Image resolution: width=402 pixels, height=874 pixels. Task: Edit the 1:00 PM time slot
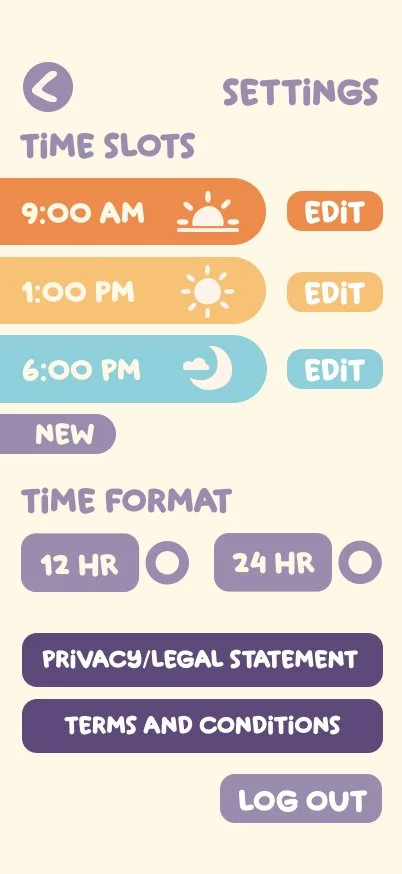tap(335, 292)
